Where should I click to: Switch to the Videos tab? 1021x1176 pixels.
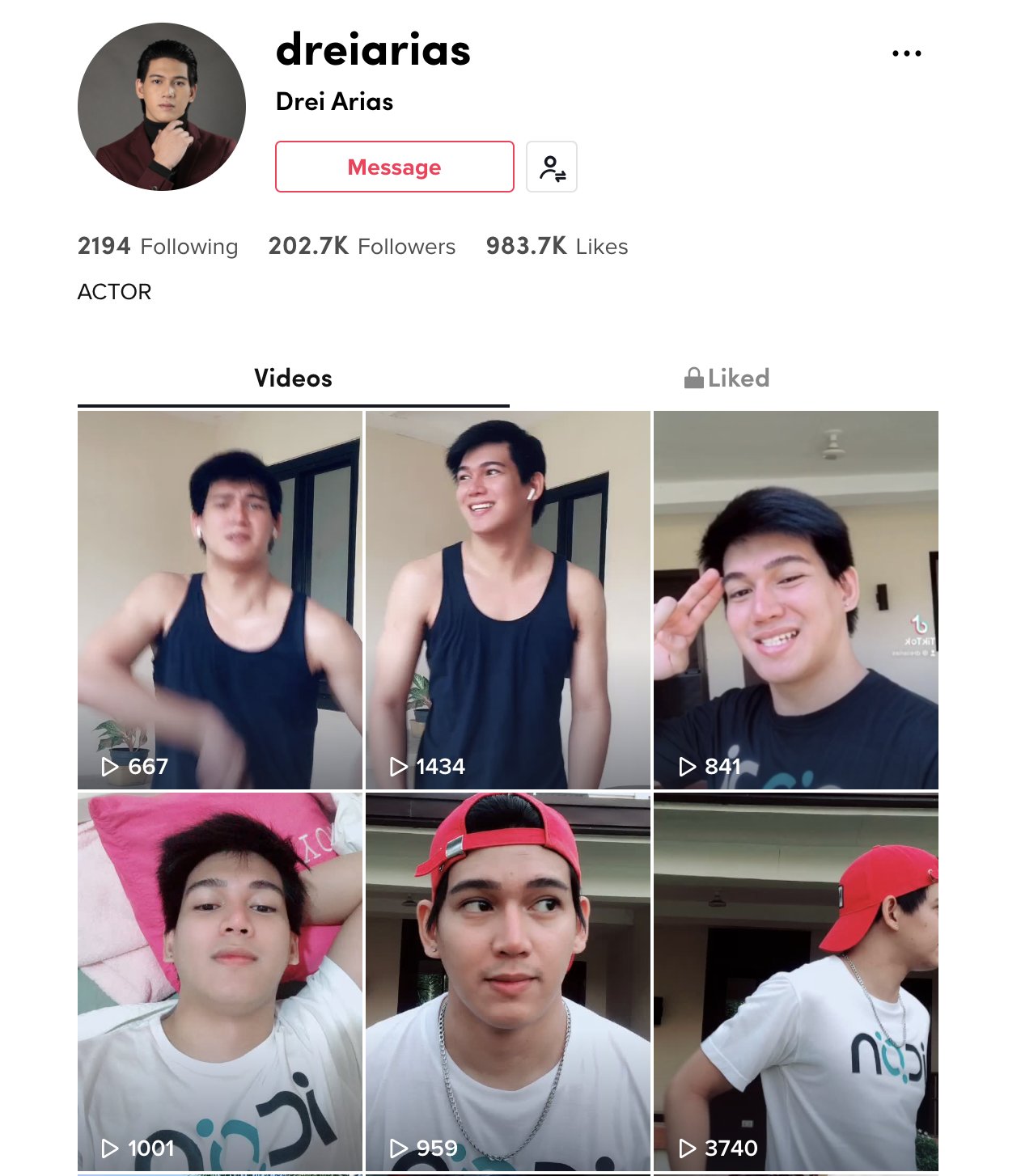pyautogui.click(x=293, y=379)
